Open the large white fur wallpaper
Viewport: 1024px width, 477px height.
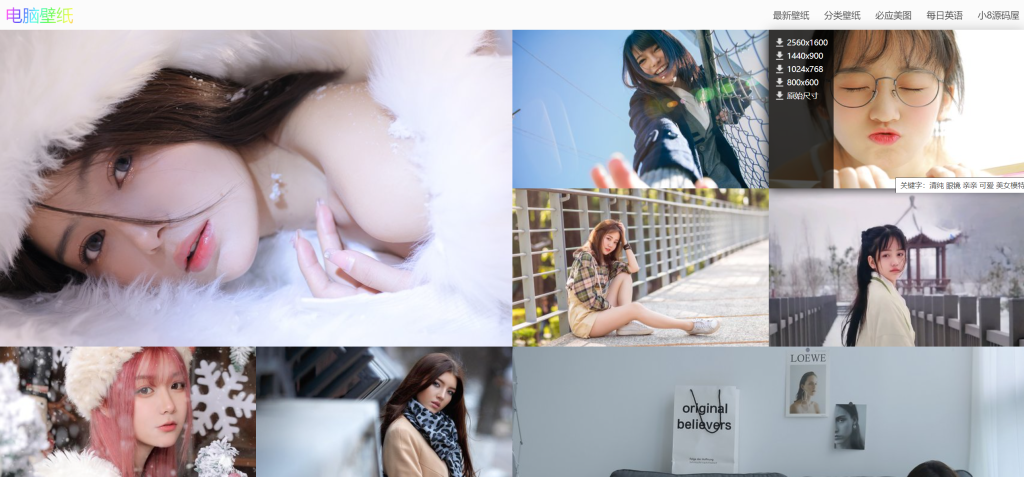[x=255, y=188]
